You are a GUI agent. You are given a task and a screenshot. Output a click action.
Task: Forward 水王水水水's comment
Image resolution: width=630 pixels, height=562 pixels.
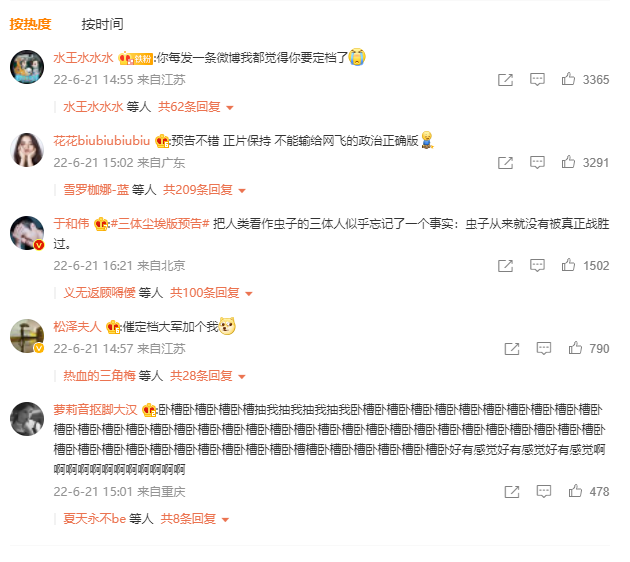(505, 80)
